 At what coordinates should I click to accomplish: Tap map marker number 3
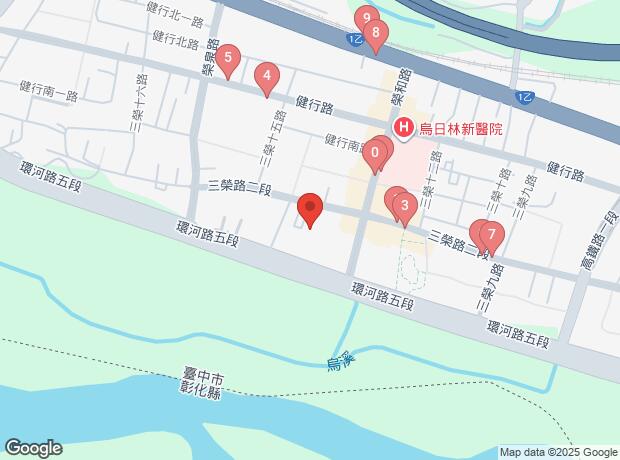click(404, 208)
